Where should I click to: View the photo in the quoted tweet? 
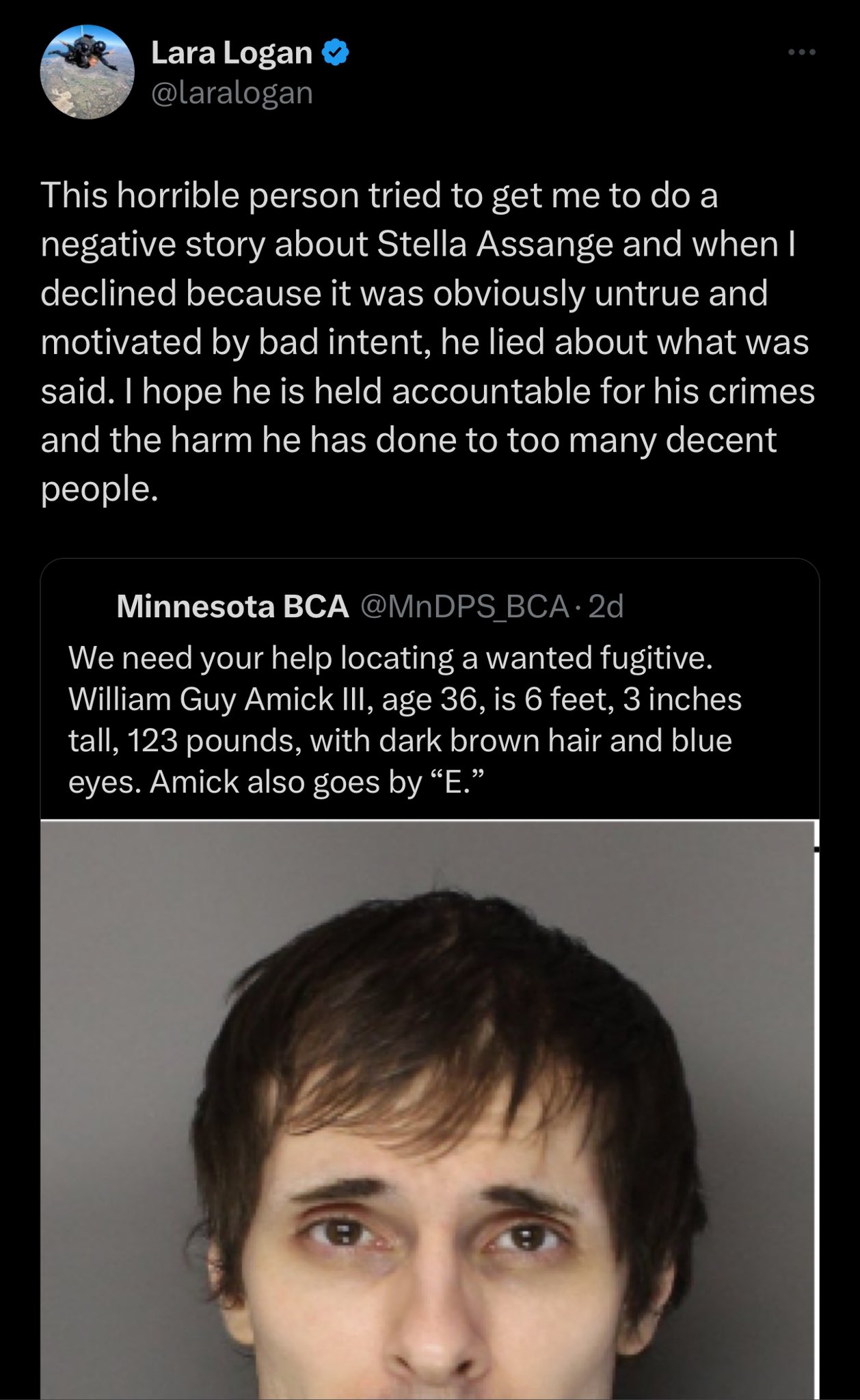click(x=430, y=1110)
